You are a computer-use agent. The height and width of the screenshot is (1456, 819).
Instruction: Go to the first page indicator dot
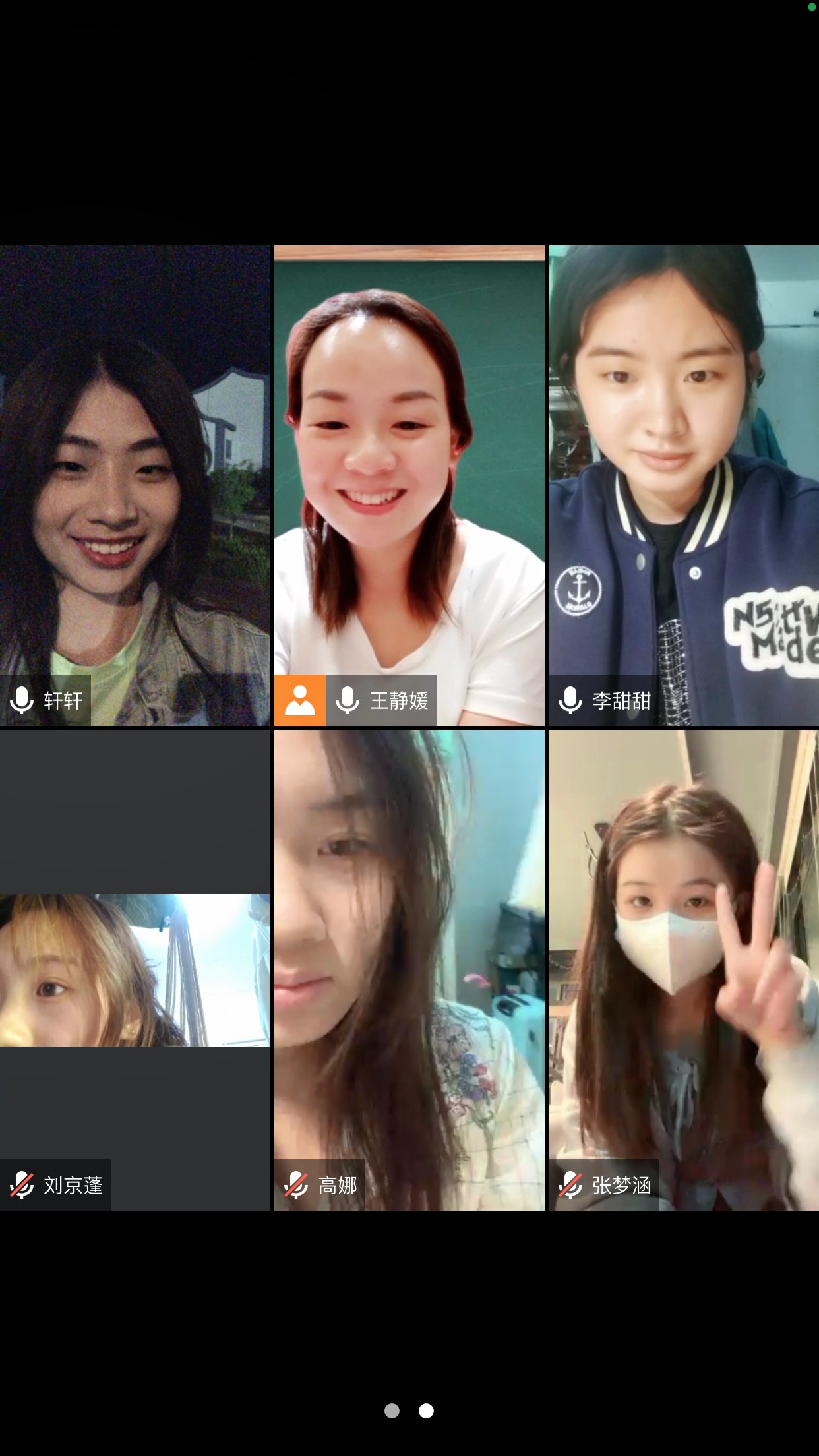pyautogui.click(x=392, y=1410)
